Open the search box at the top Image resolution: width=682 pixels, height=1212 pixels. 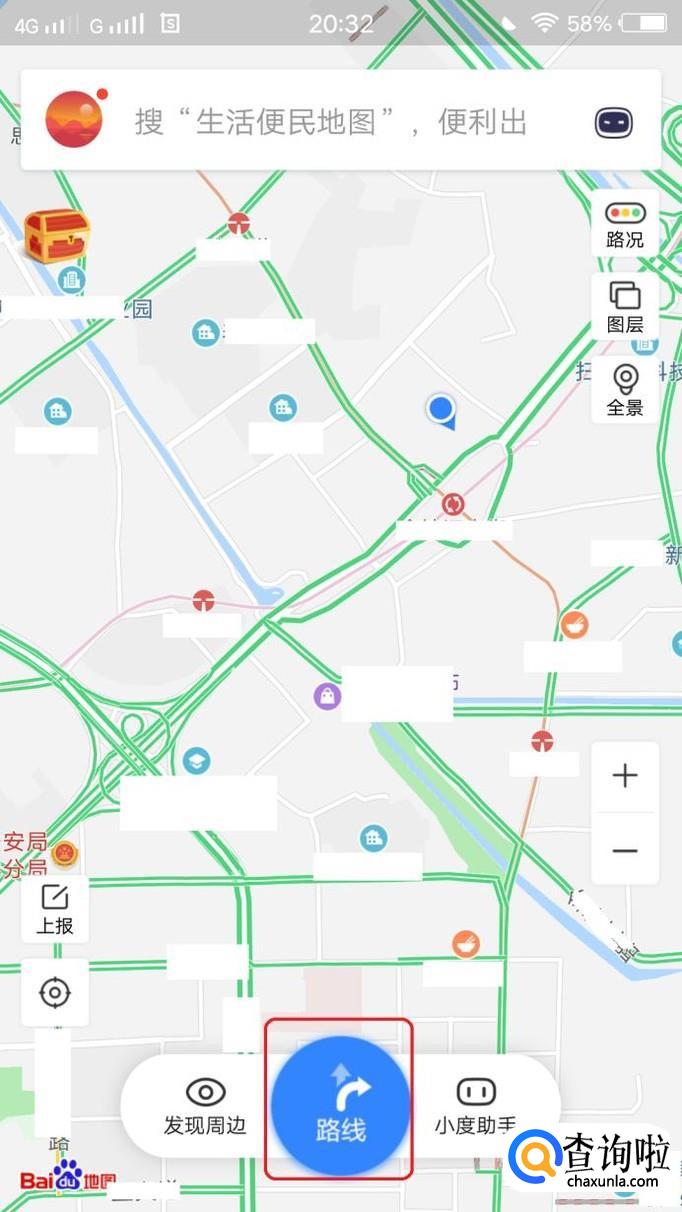coord(330,122)
